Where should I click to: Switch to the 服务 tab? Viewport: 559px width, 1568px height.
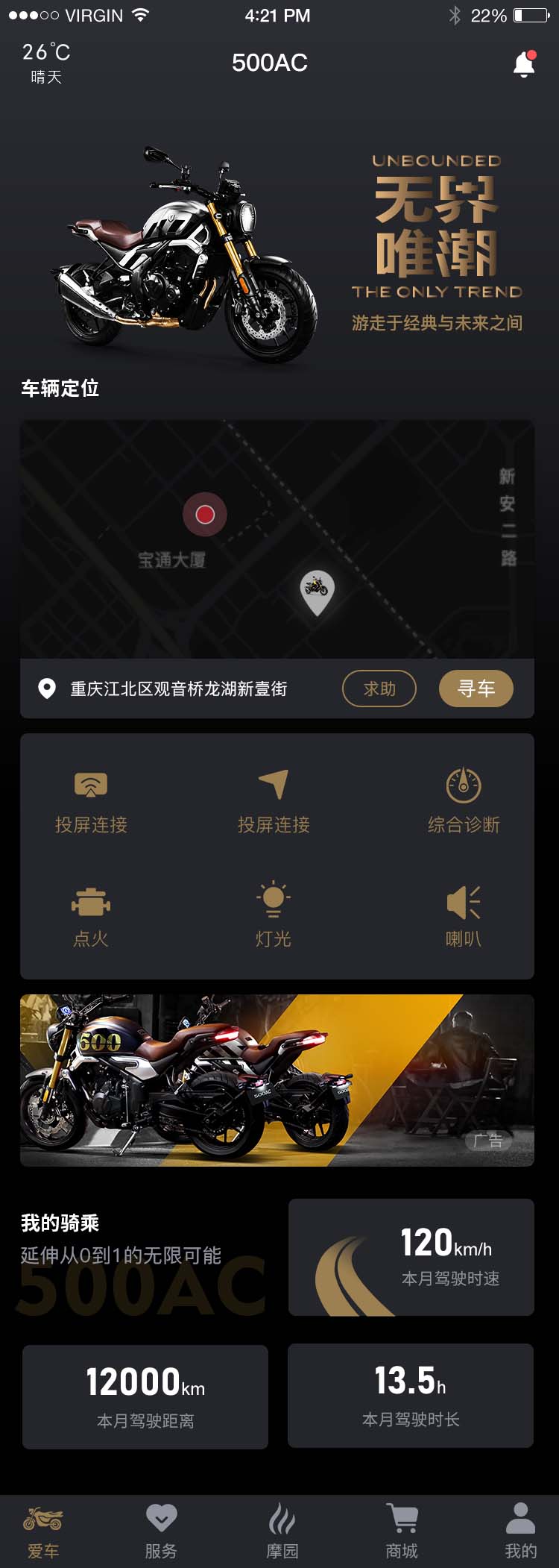coord(161,1531)
